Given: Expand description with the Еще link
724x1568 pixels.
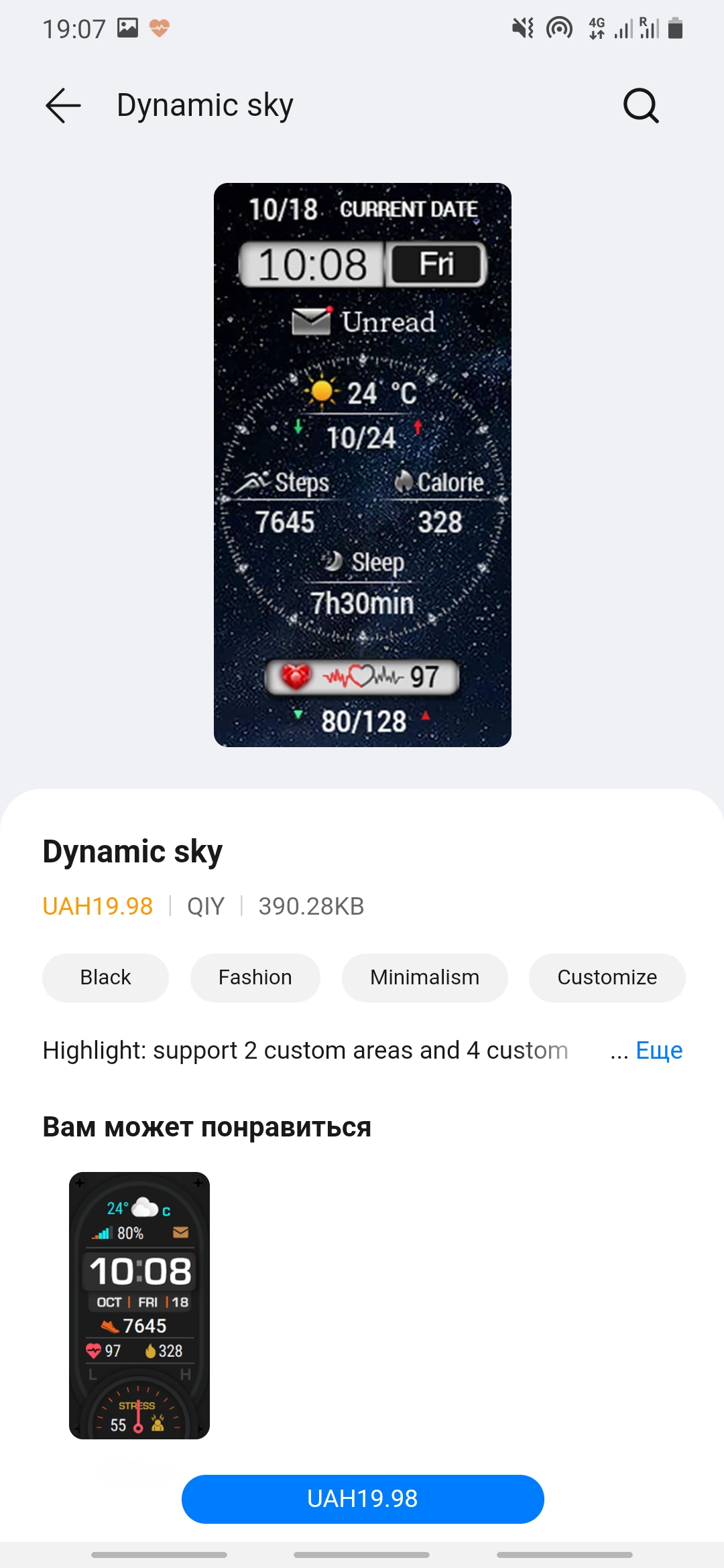Looking at the screenshot, I should (x=658, y=1050).
